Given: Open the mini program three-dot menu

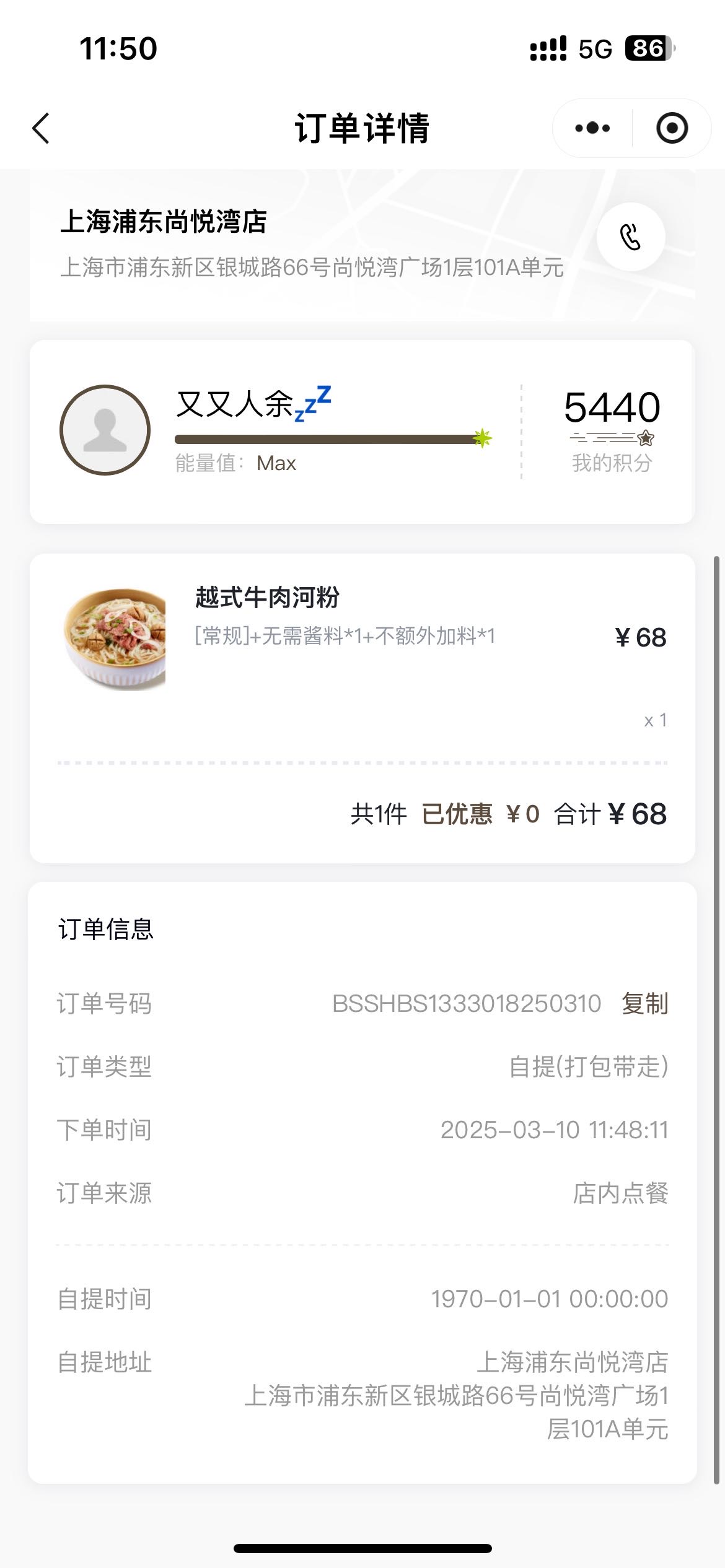Looking at the screenshot, I should pyautogui.click(x=592, y=128).
